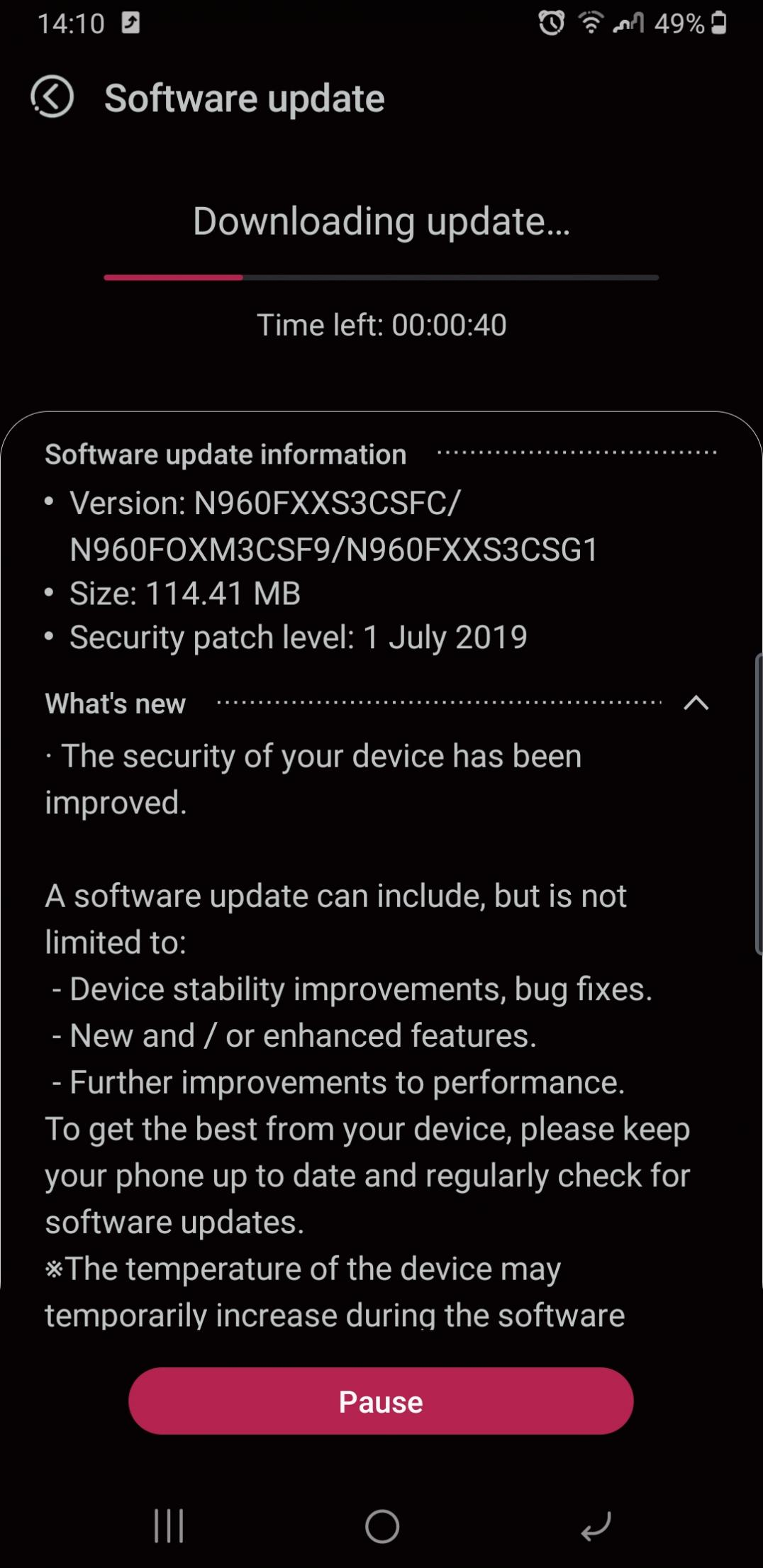Open recent apps from navigation bar
This screenshot has width=763, height=1568.
point(169,1525)
